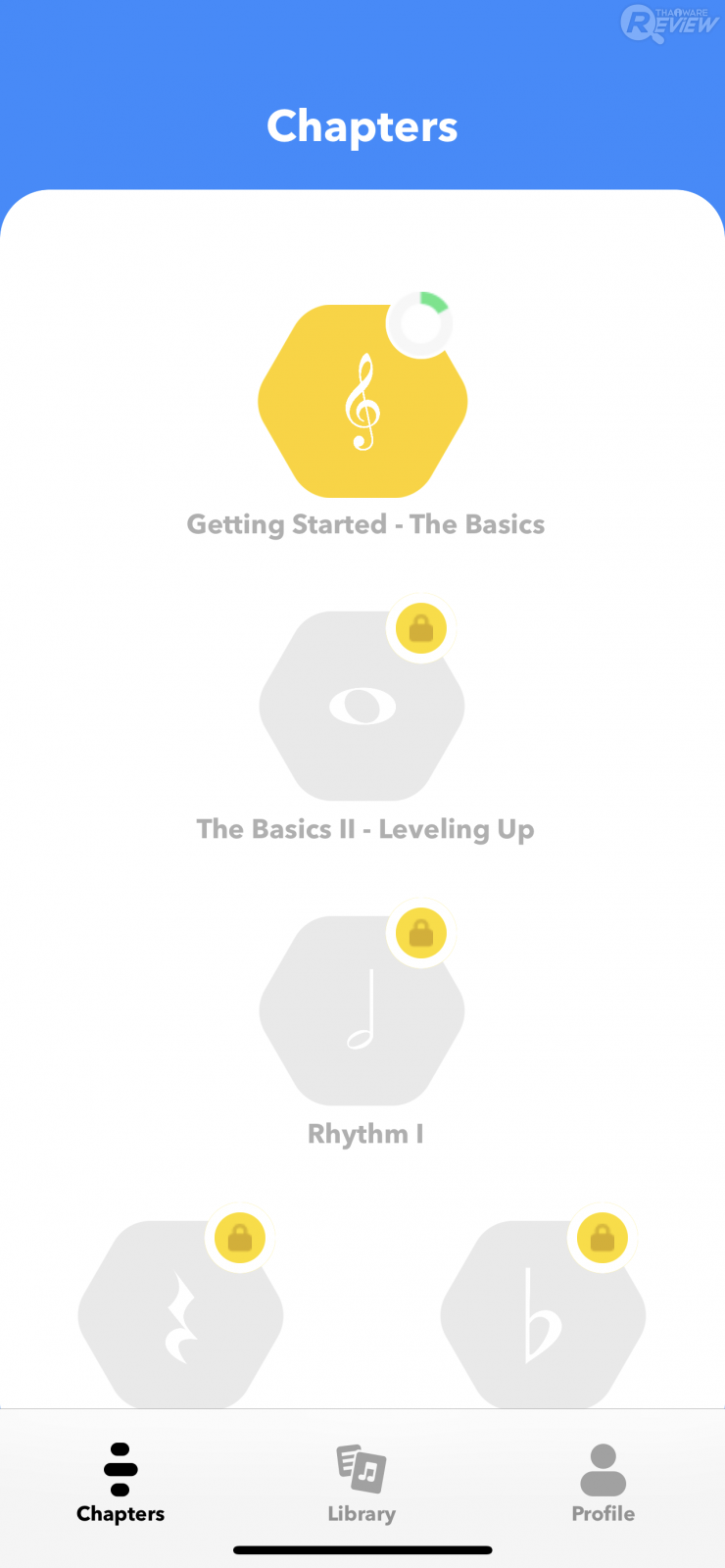Viewport: 725px width, 1568px height.
Task: Select The Basics II - Leveling Up chapter
Action: point(362,707)
